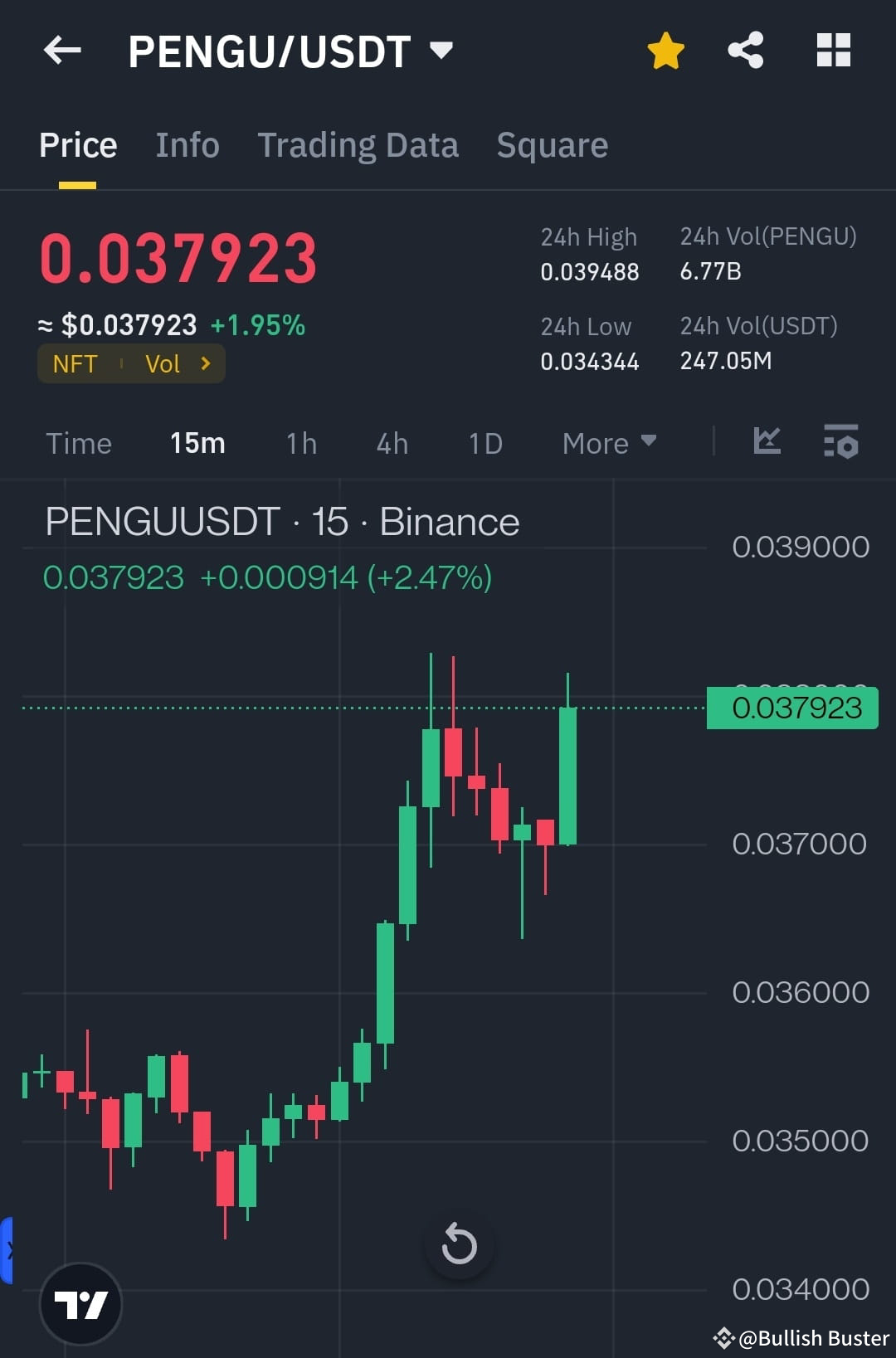Screen dimensions: 896x1358
Task: Tap the back arrow to exit chart
Action: (x=62, y=51)
